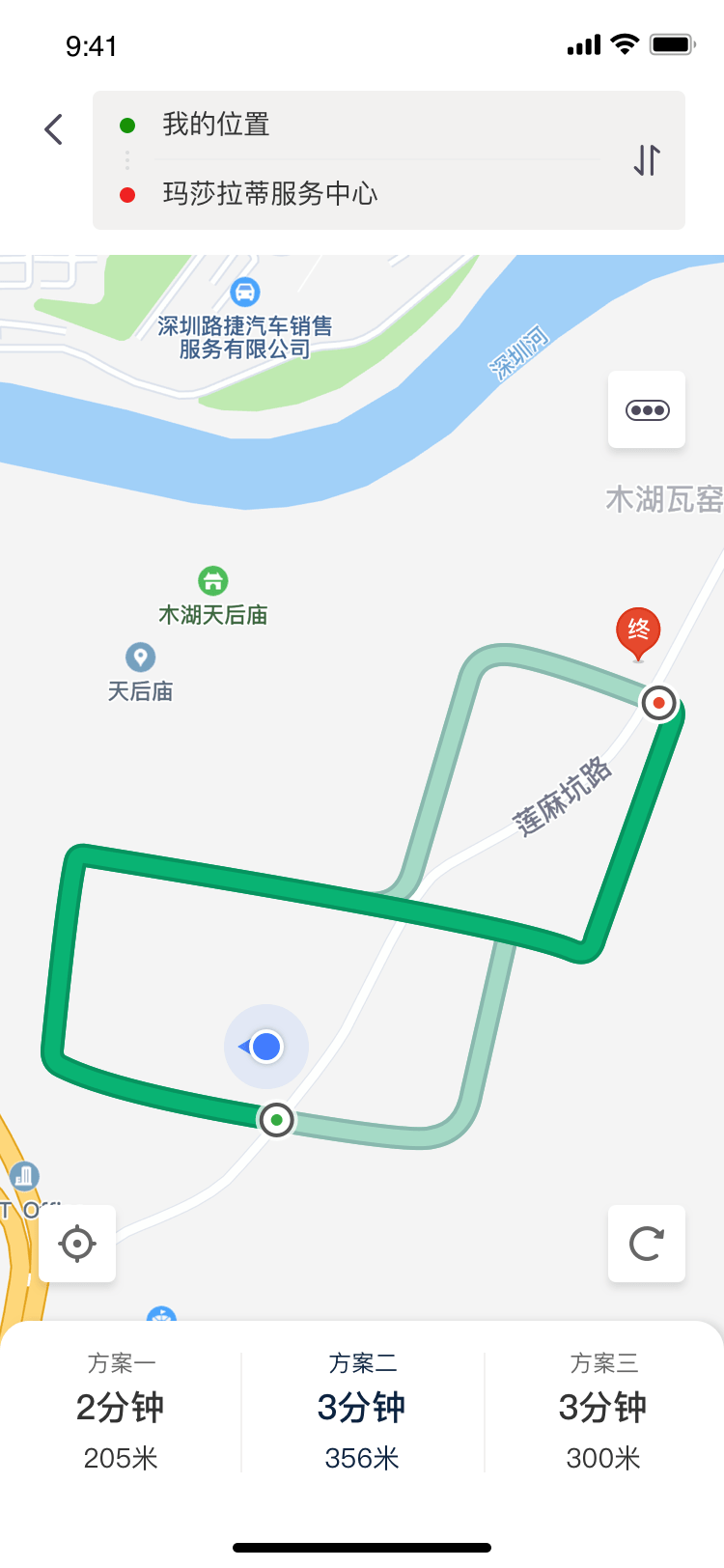Tap the red 终 destination pin

coord(638,632)
